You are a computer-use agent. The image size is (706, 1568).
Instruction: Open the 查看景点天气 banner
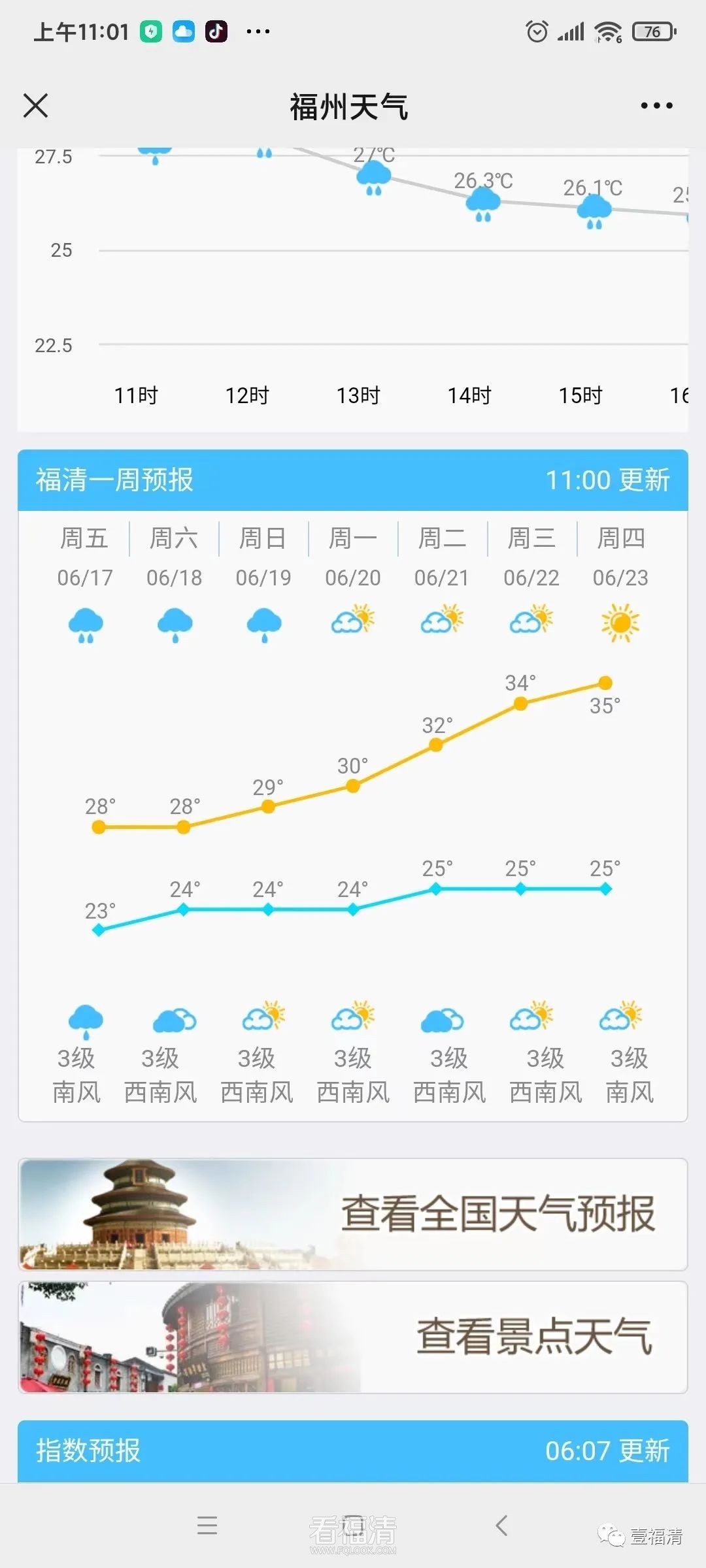click(353, 1337)
